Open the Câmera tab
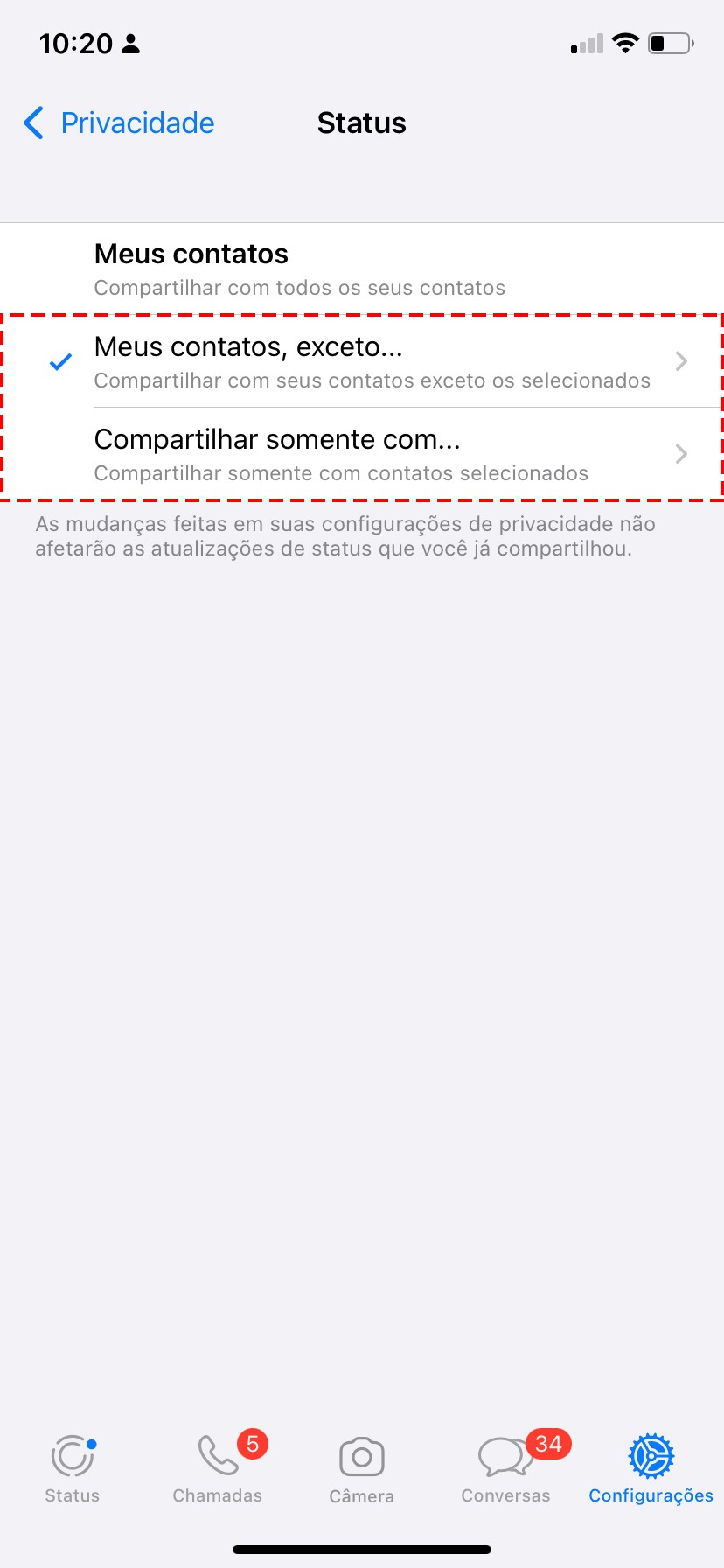Image resolution: width=724 pixels, height=1568 pixels. point(362,1469)
